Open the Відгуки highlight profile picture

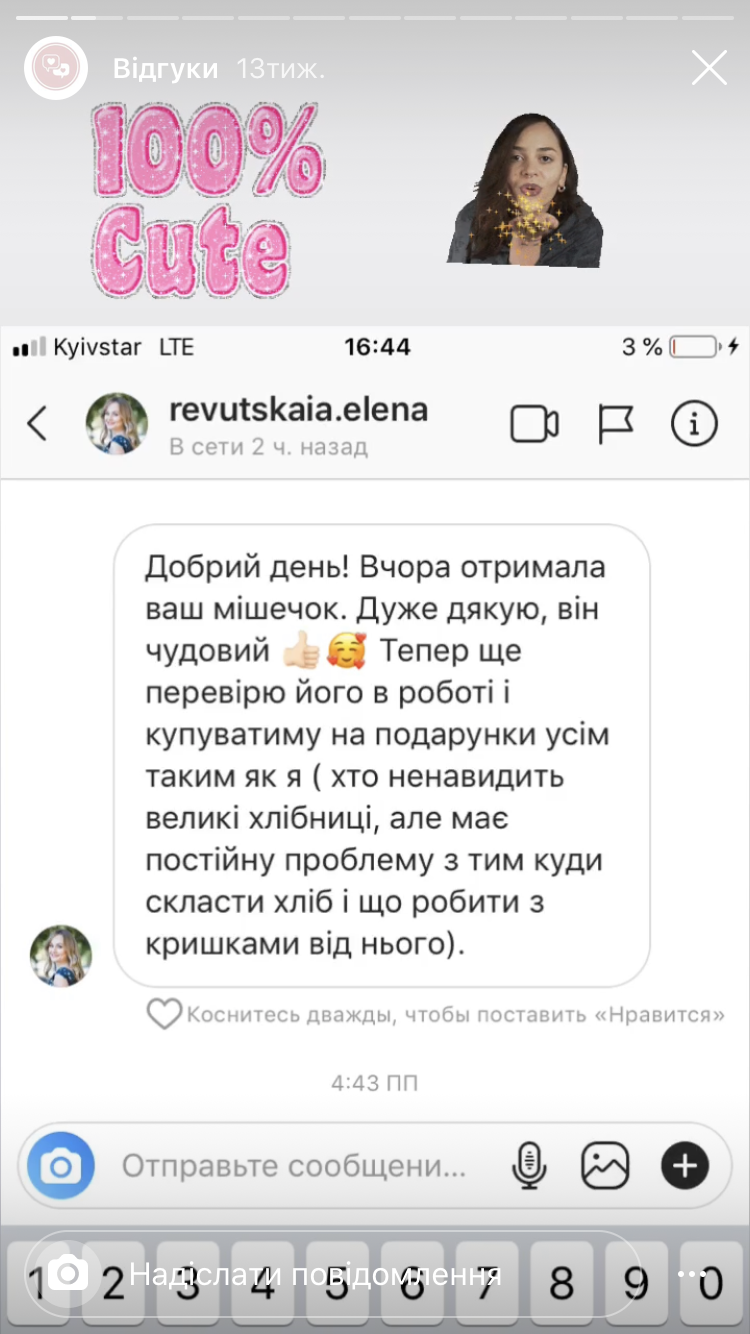pyautogui.click(x=56, y=68)
